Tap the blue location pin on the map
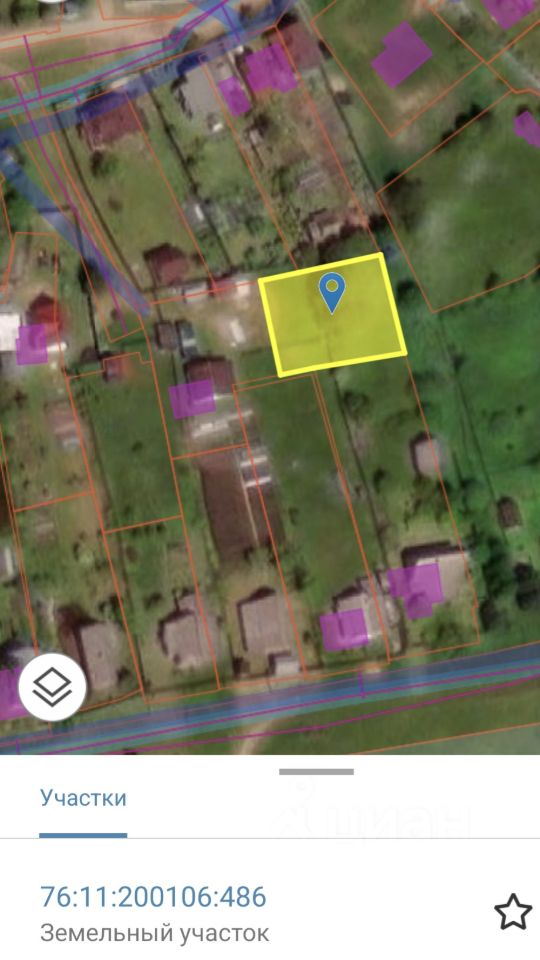 coord(332,293)
